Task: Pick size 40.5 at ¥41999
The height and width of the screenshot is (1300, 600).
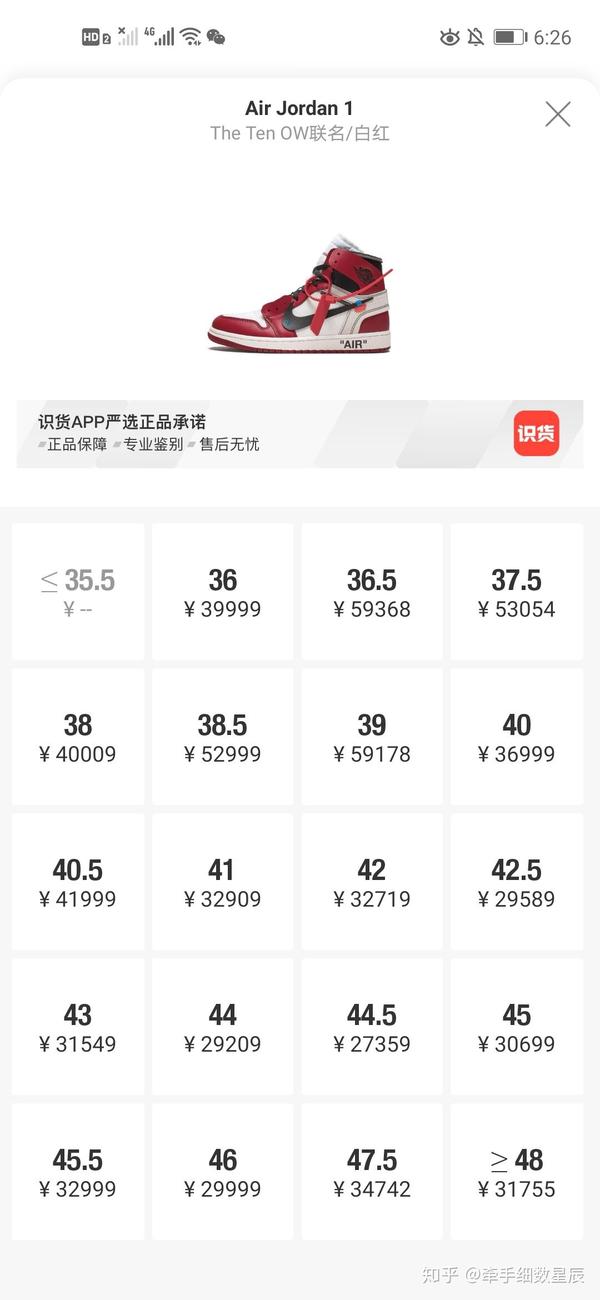Action: 78,882
